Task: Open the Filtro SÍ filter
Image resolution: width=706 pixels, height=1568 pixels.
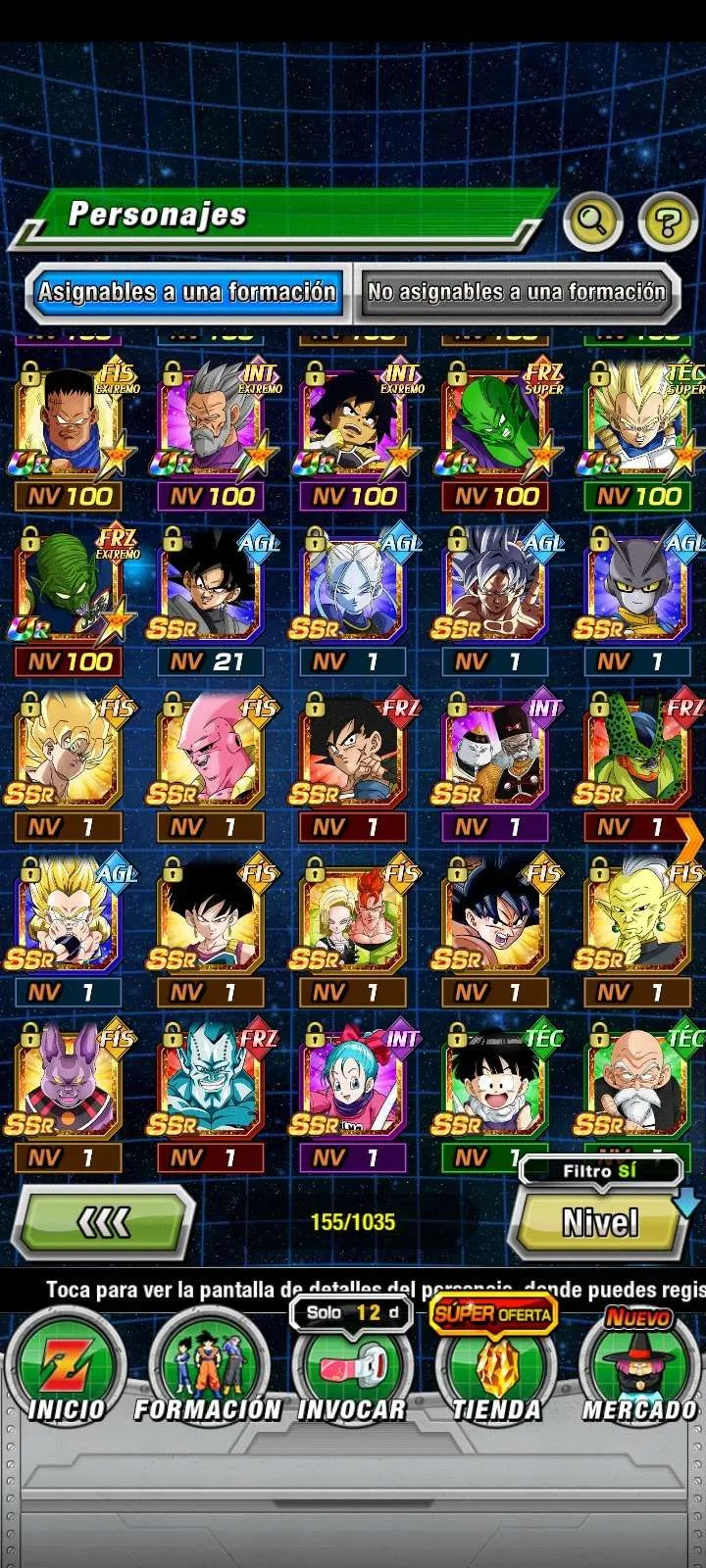Action: click(599, 1171)
